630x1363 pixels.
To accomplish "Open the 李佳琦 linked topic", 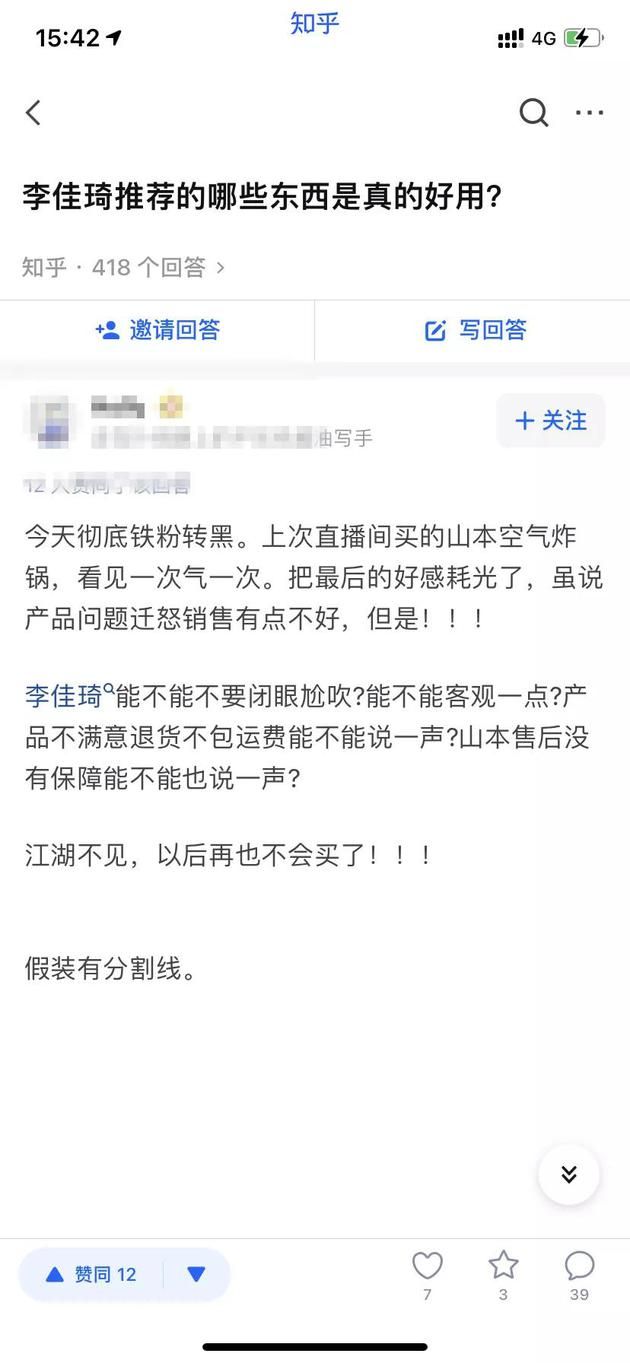I will pyautogui.click(x=64, y=697).
